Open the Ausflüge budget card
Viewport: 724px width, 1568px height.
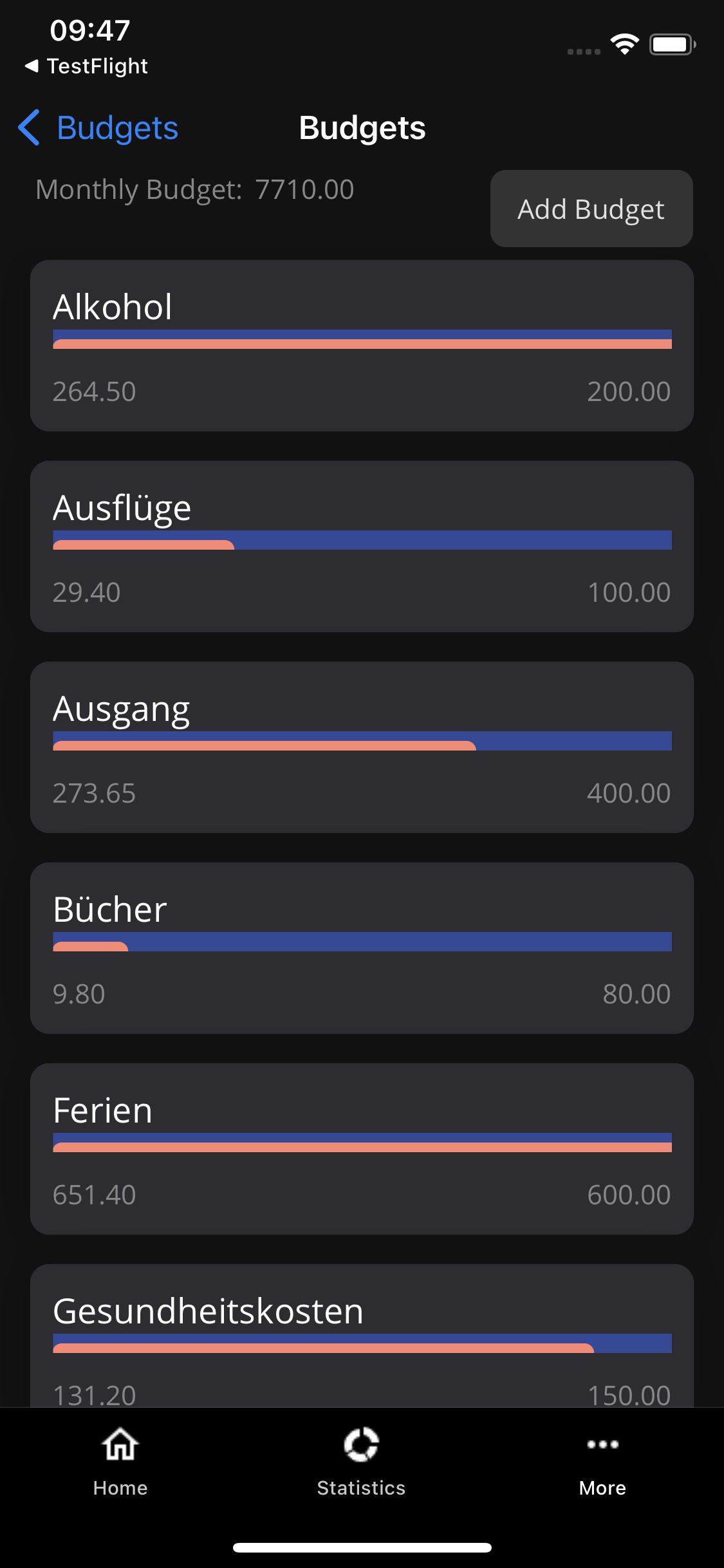(x=362, y=546)
